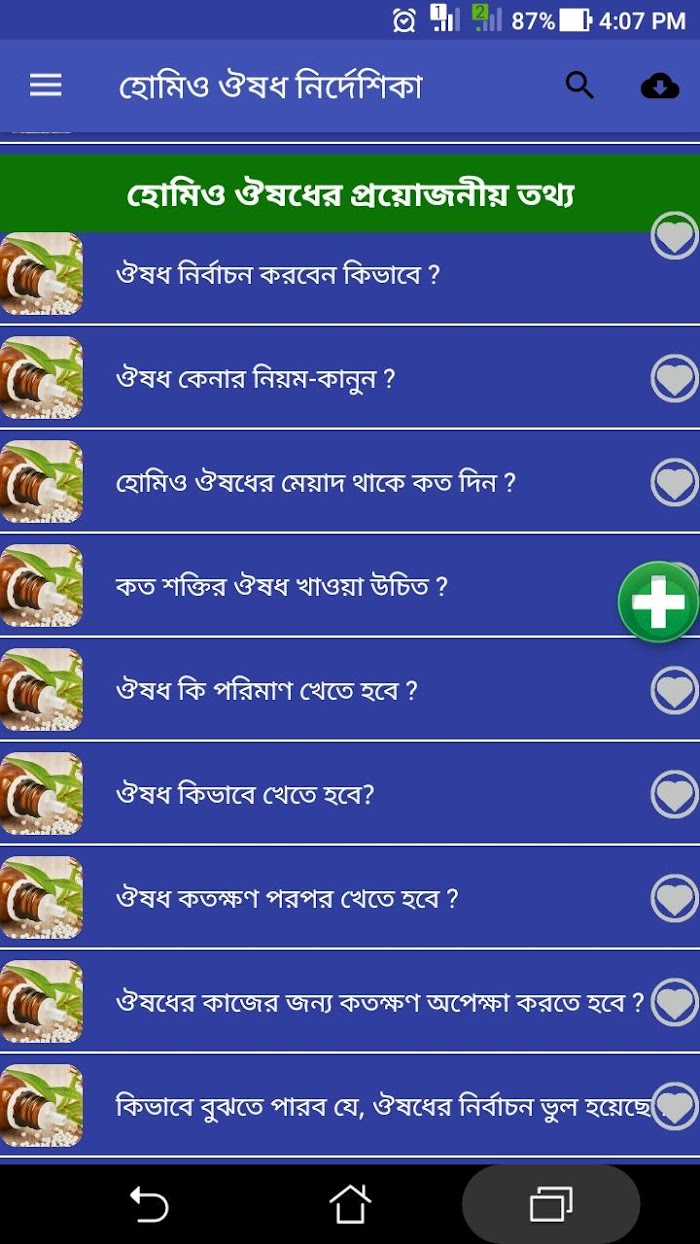The width and height of the screenshot is (700, 1244).
Task: Favorite 'হোমিও ঔষধের মেয়াদ থাকে কত দিন ?' heart
Action: (x=675, y=483)
